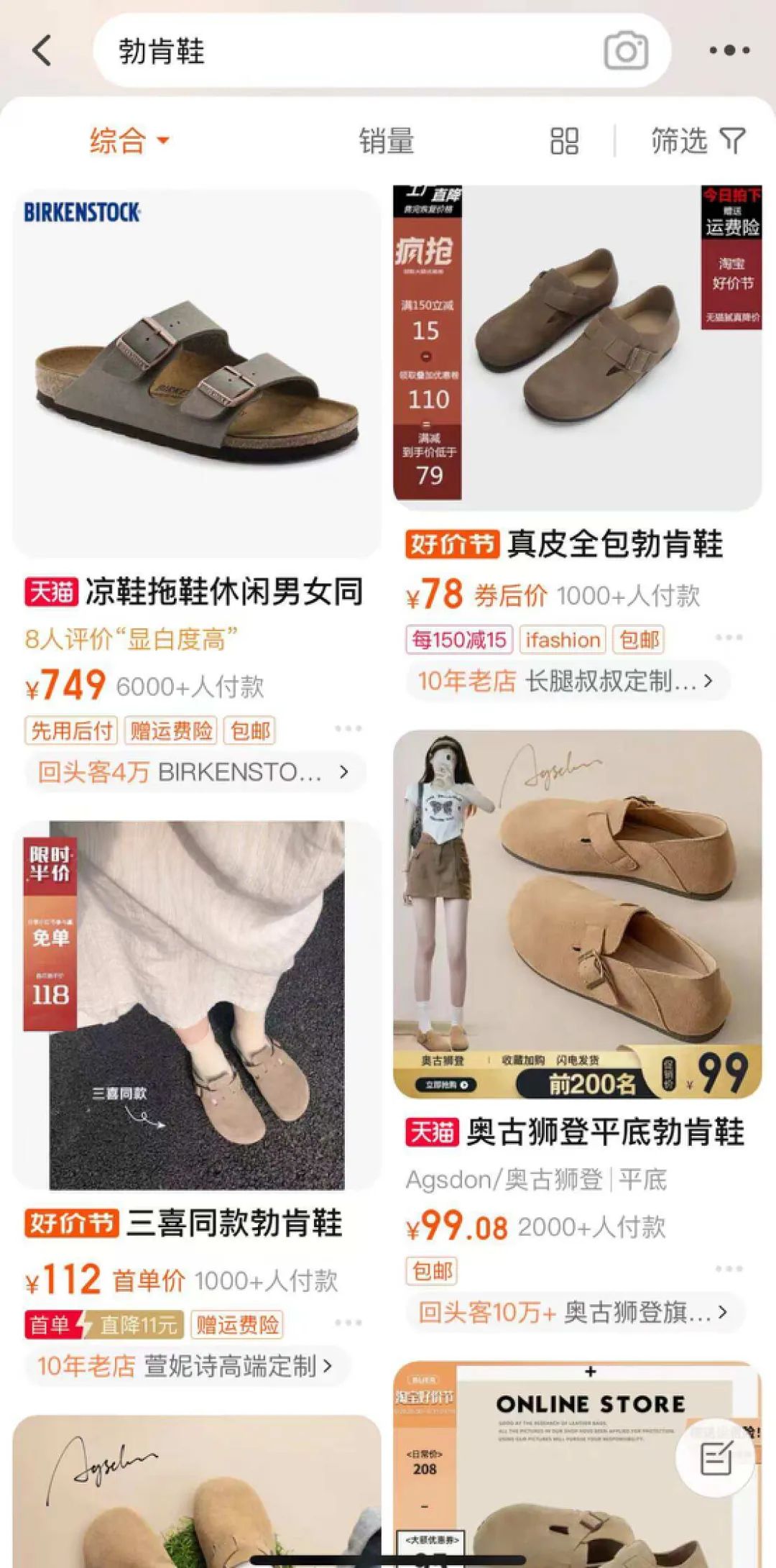Image resolution: width=776 pixels, height=1568 pixels.
Task: Go back using the back arrow
Action: pos(42,51)
